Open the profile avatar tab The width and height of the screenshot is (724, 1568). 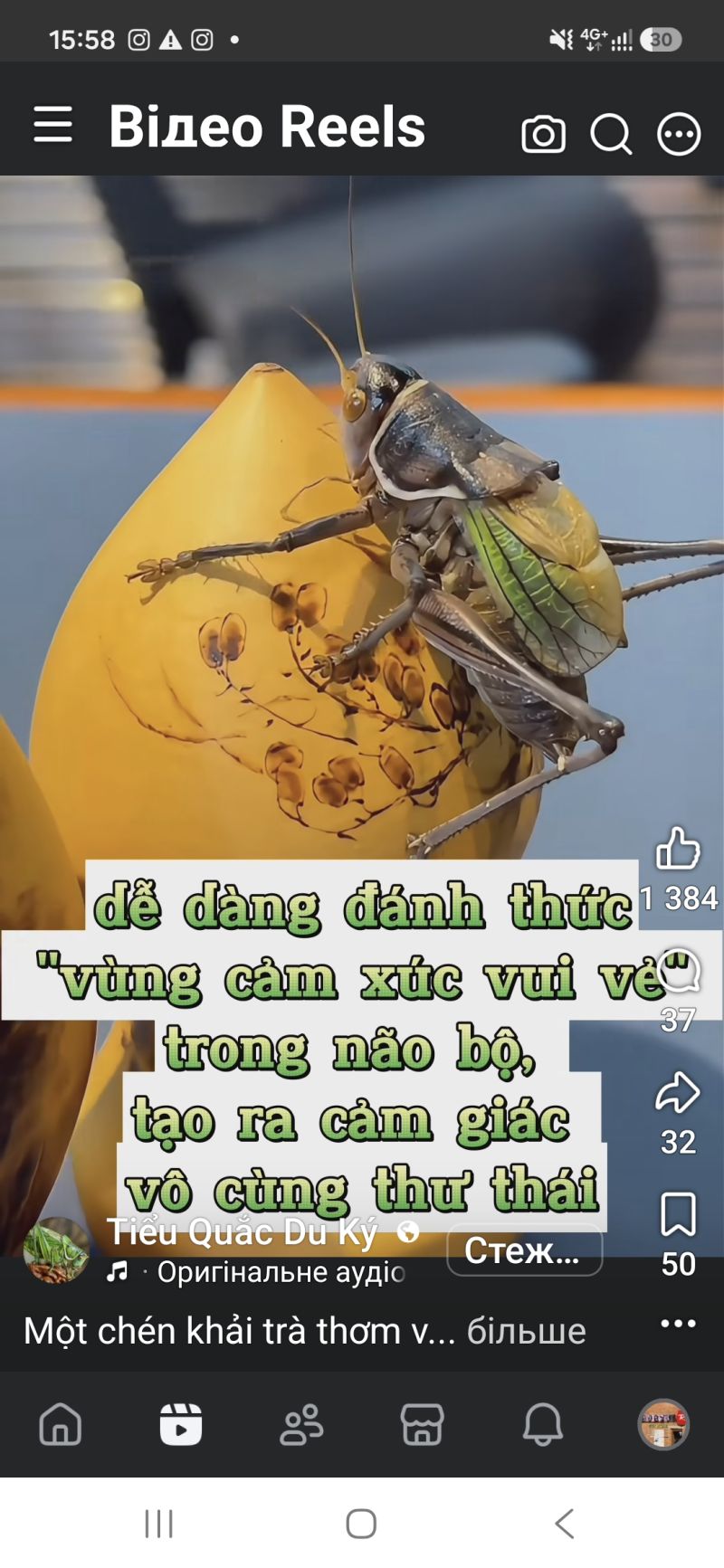pos(663,1424)
